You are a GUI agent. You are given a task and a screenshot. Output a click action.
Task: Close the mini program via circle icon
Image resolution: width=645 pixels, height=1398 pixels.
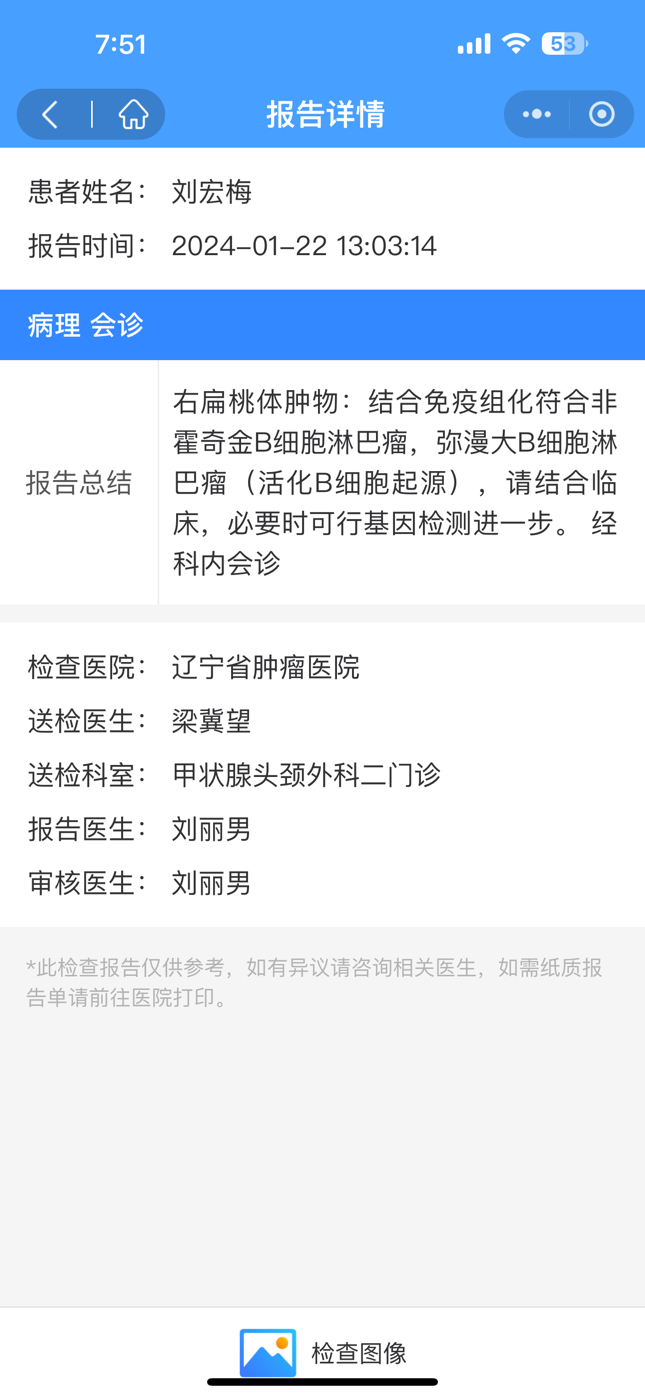[601, 114]
